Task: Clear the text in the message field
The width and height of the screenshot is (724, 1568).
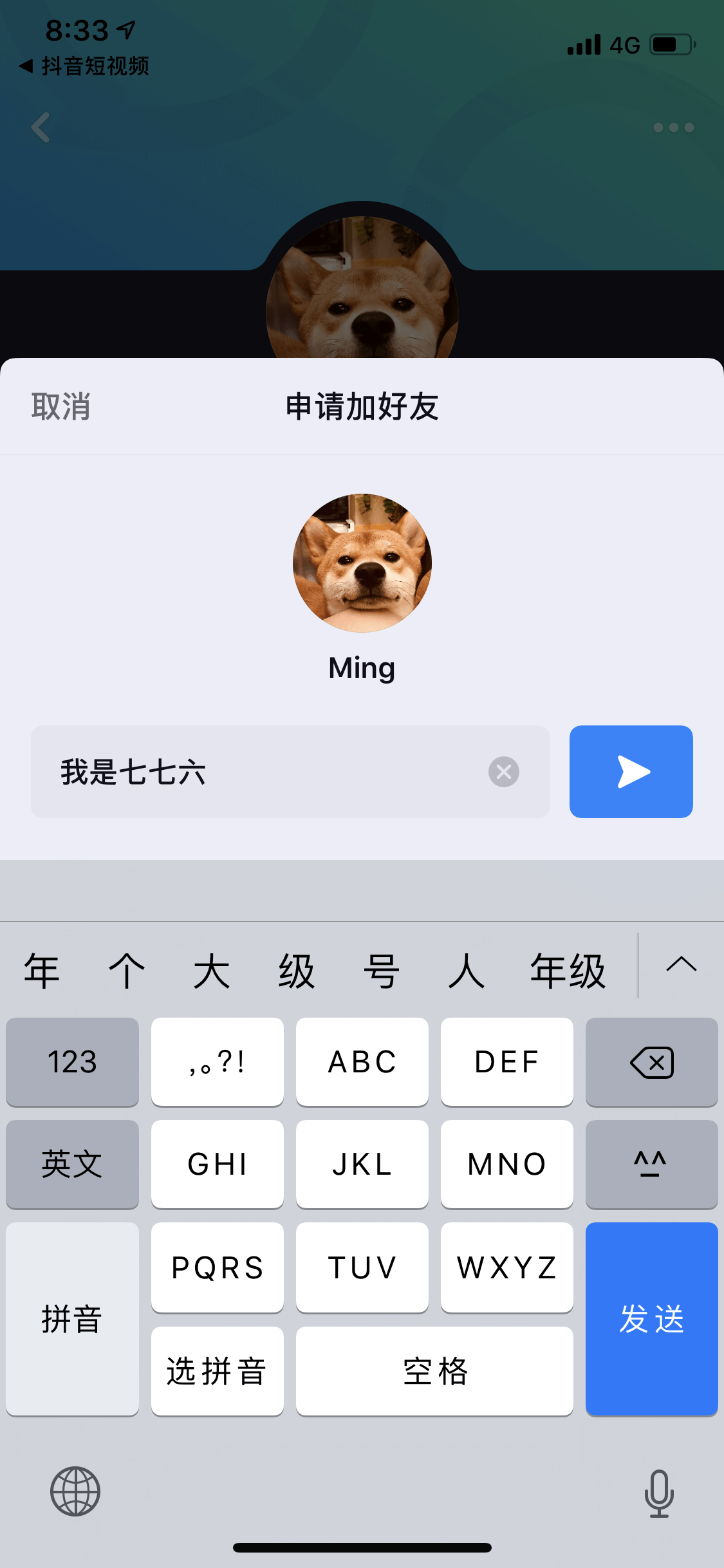Action: pos(504,771)
